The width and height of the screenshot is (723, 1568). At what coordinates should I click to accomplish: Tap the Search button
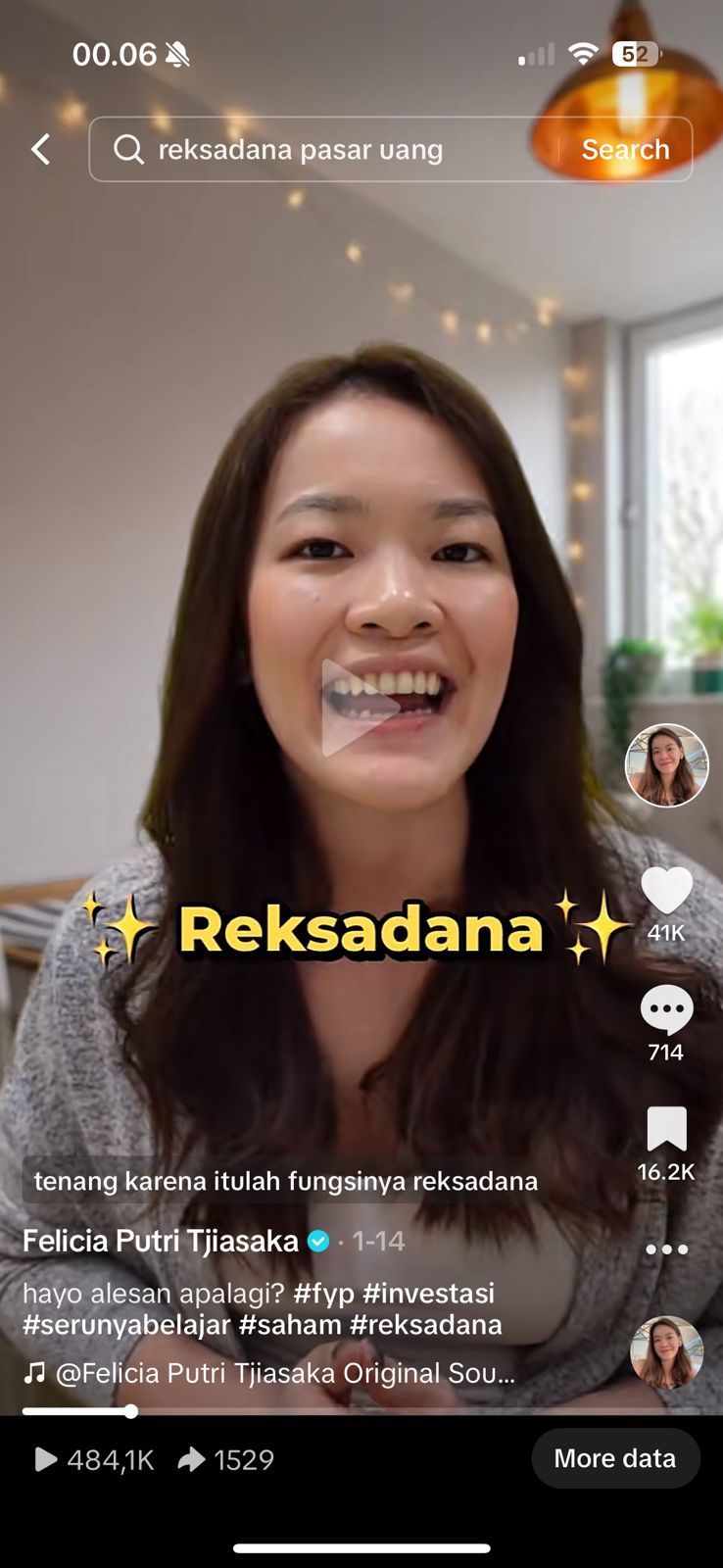625,150
